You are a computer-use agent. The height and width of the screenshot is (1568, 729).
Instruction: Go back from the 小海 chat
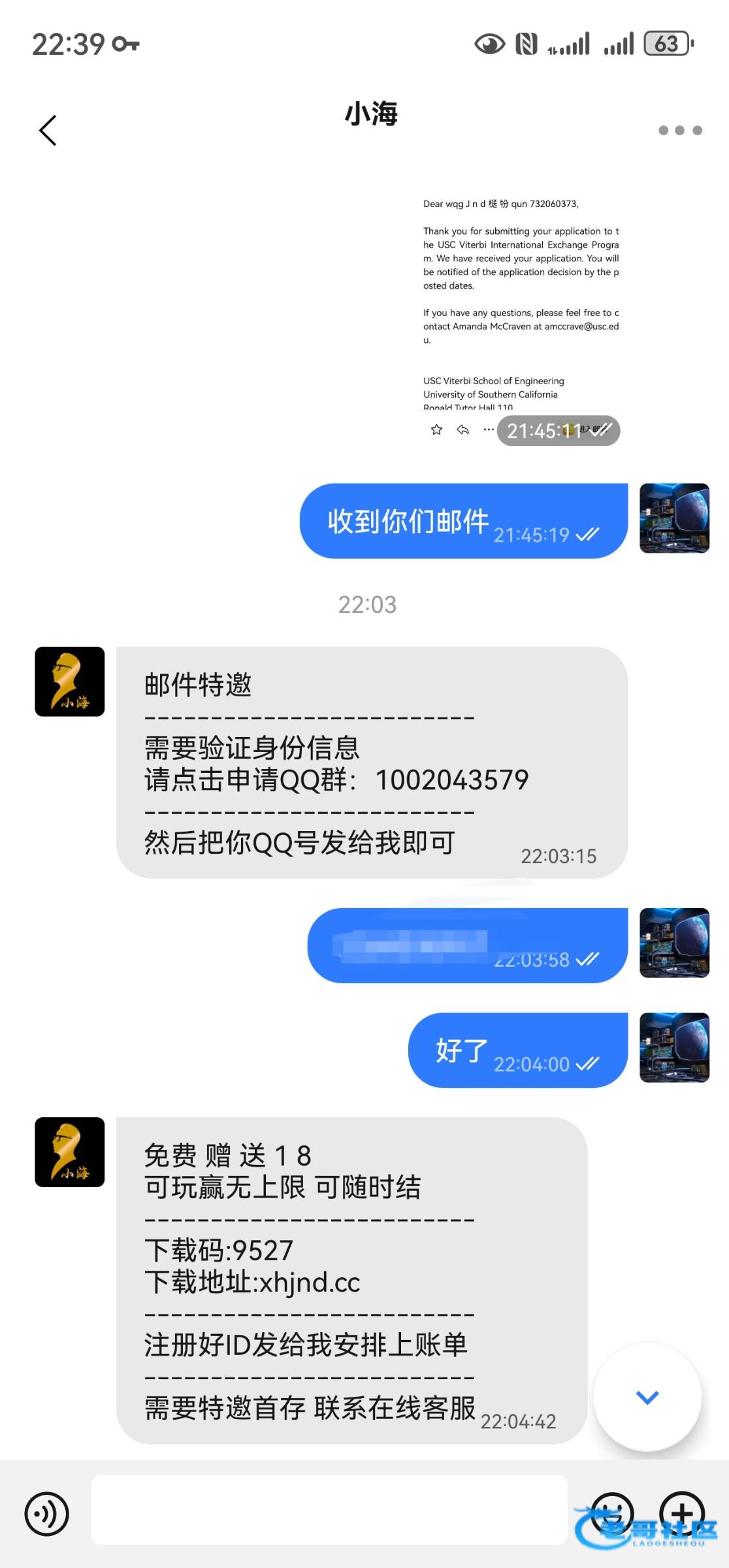[48, 130]
